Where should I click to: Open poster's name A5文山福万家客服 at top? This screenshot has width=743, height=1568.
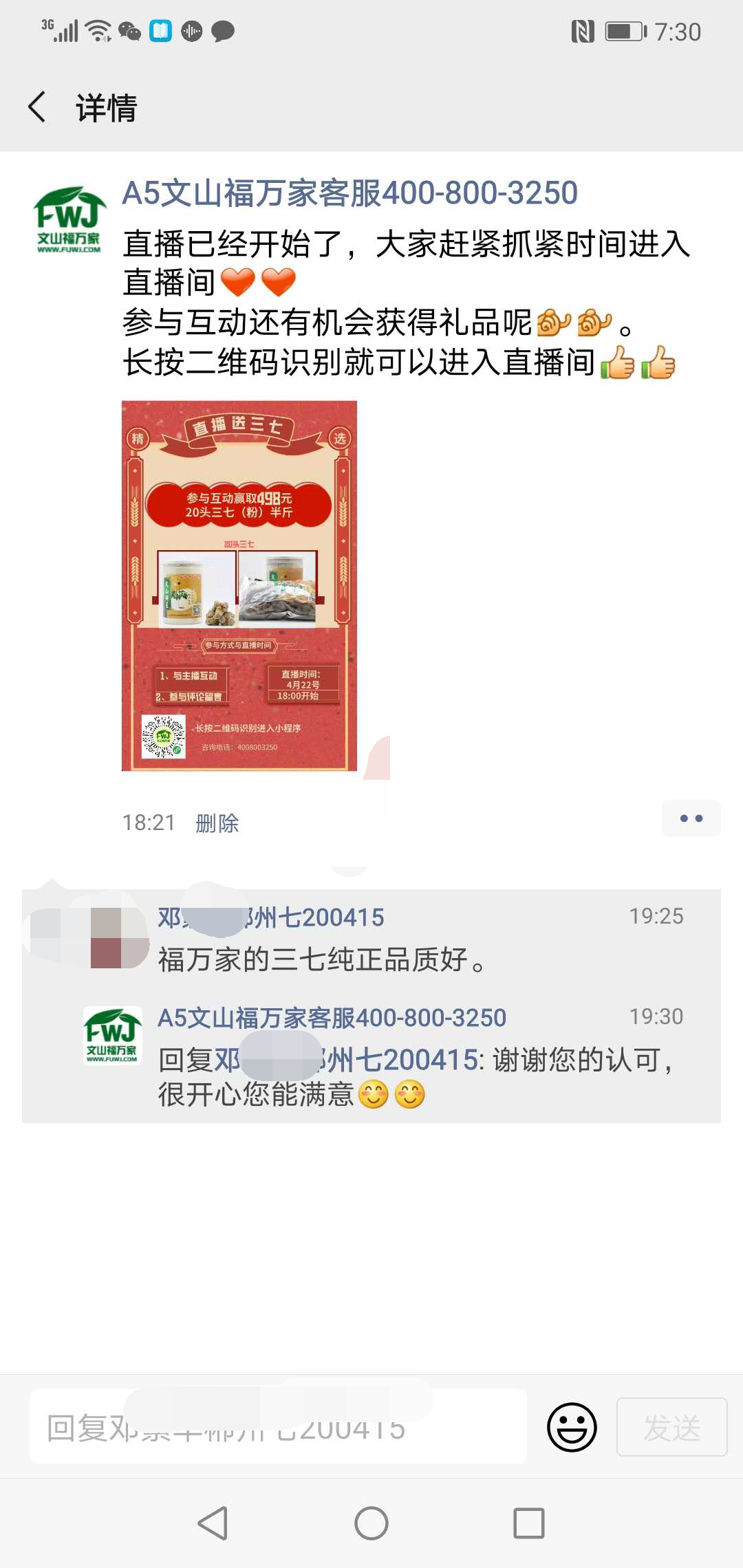349,193
